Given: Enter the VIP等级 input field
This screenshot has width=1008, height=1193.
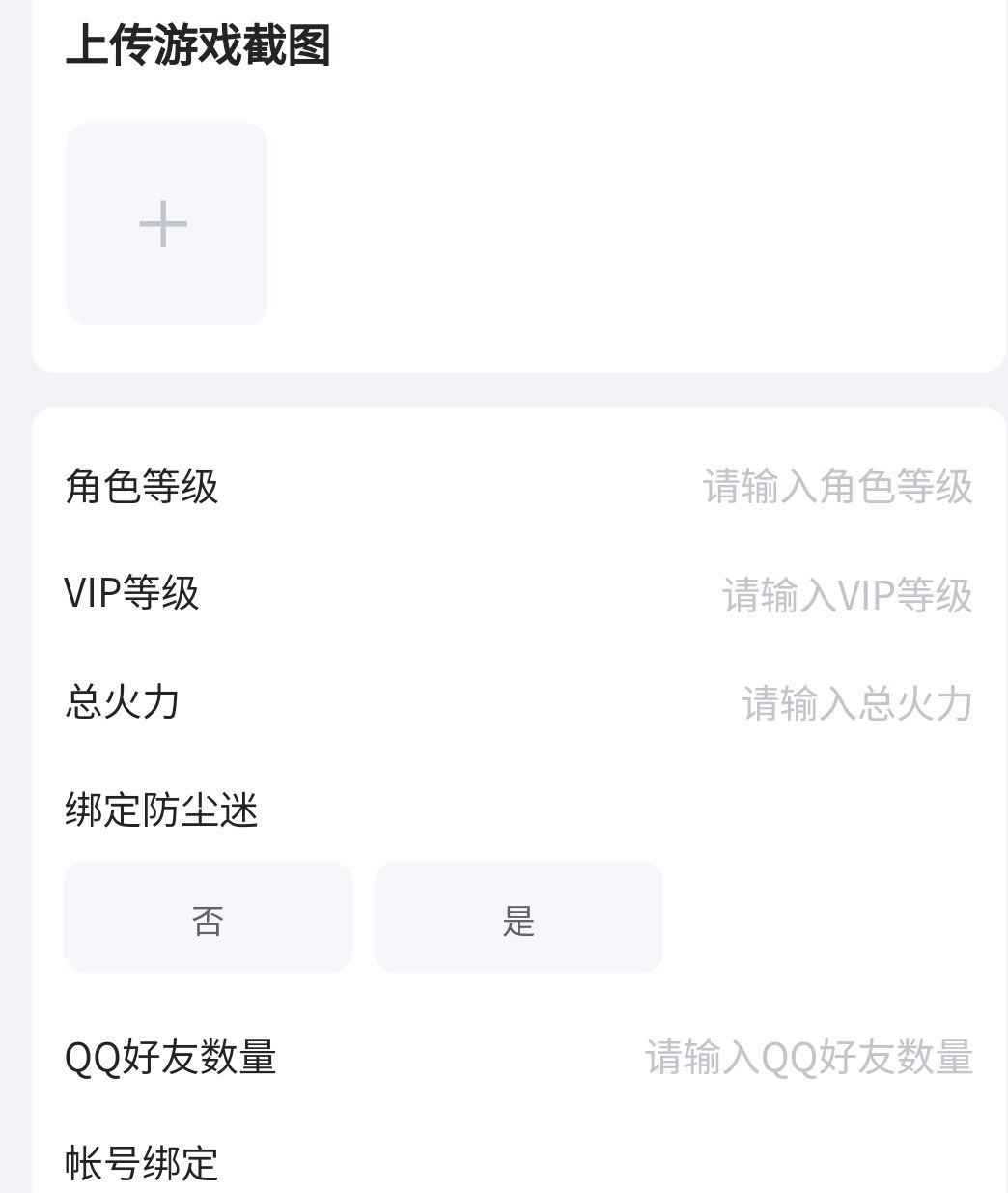Looking at the screenshot, I should pos(846,595).
